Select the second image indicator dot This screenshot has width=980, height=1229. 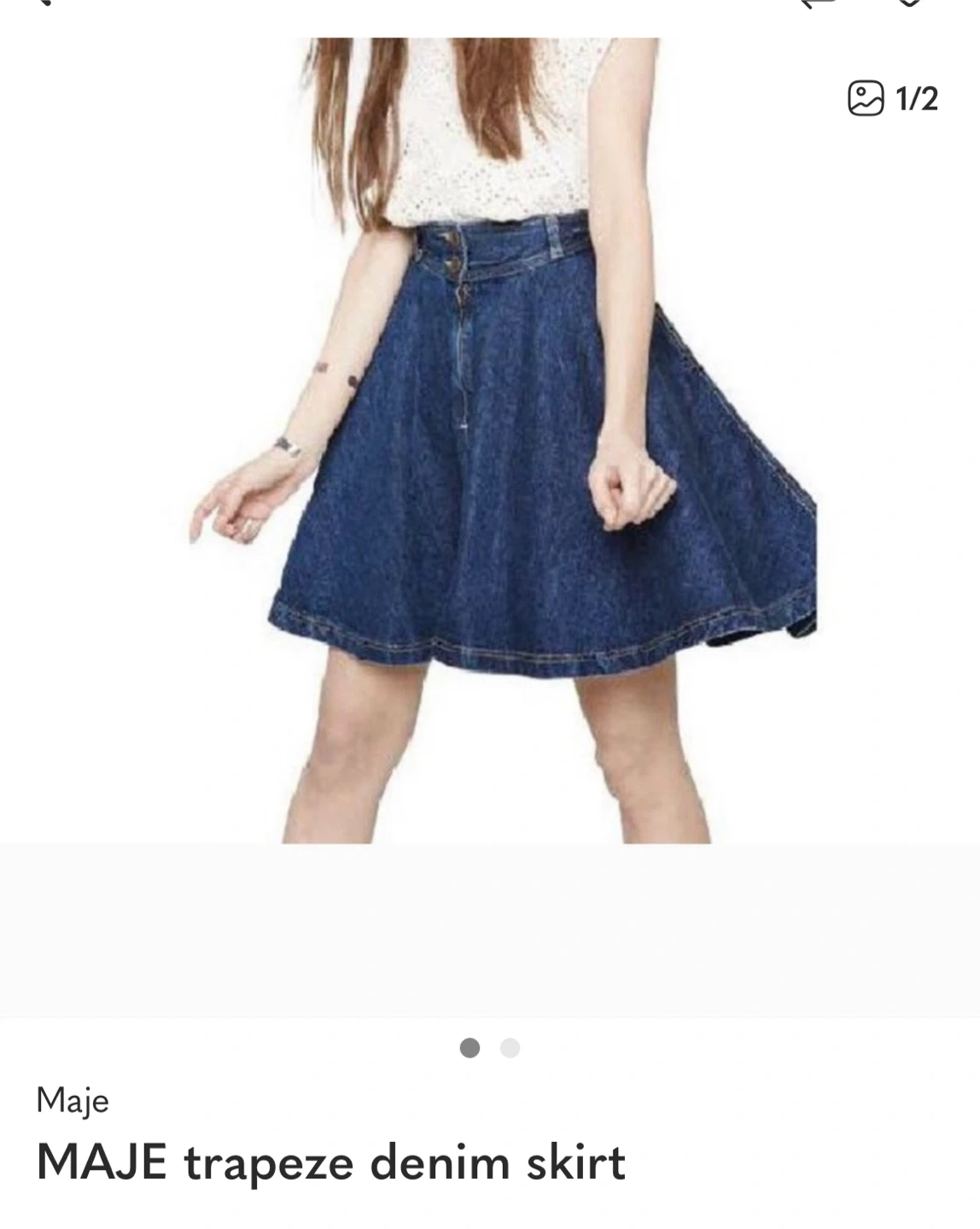[510, 1048]
